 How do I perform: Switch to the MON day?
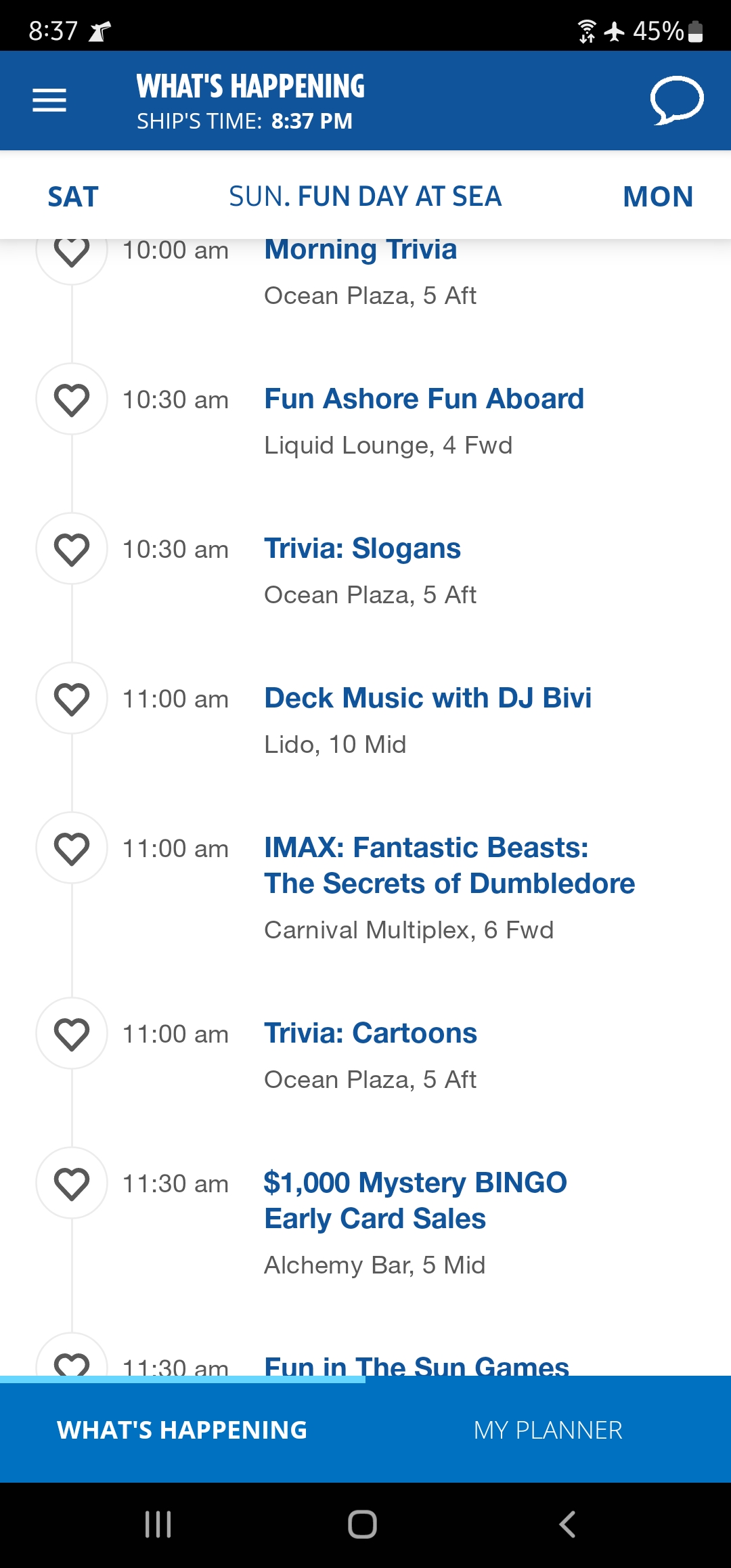[658, 197]
